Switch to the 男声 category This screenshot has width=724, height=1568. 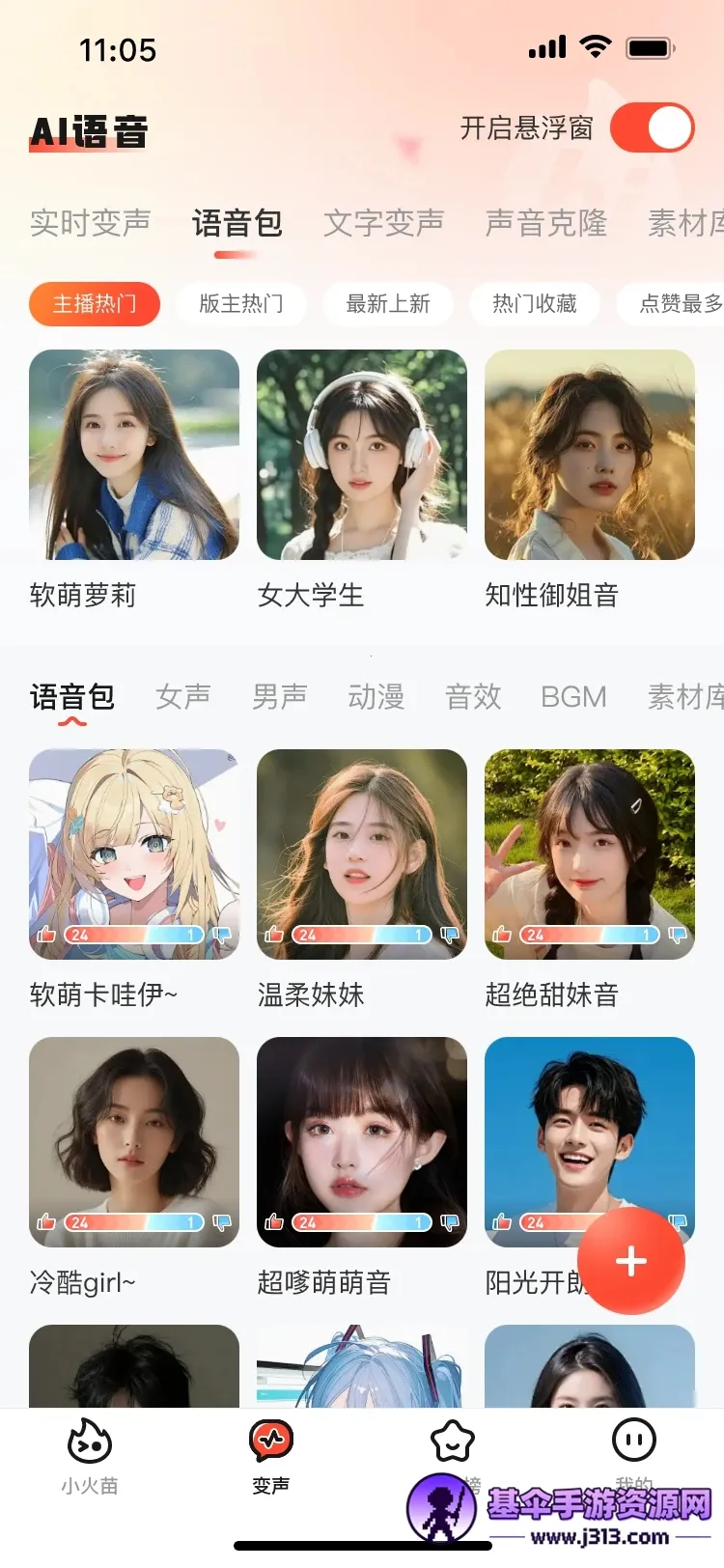click(280, 696)
